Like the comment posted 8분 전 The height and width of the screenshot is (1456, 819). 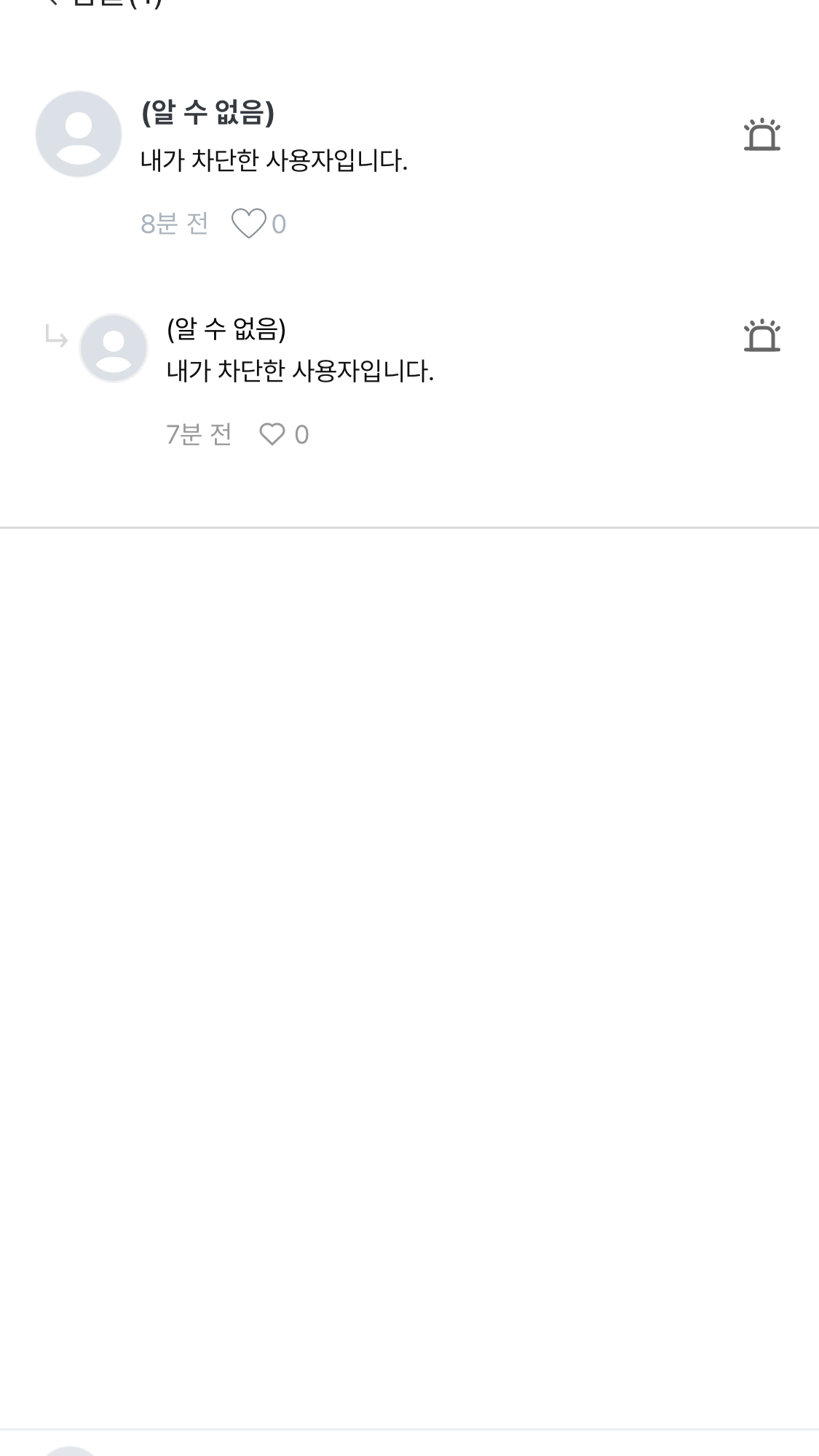(x=248, y=224)
